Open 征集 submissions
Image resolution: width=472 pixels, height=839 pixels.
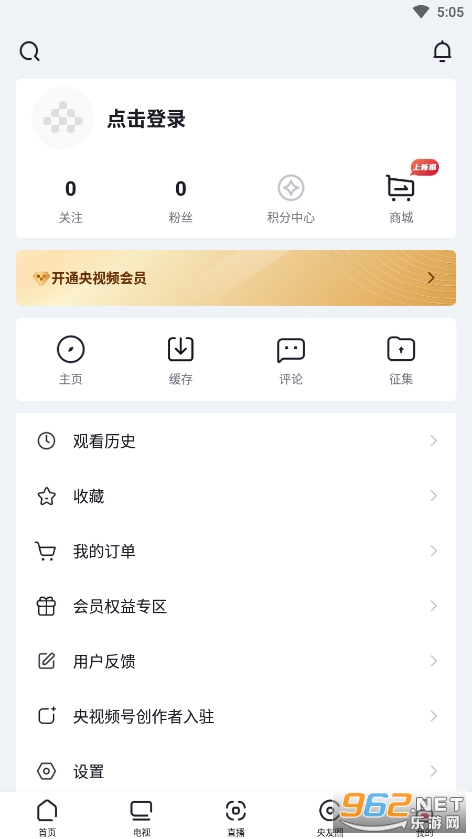pos(401,360)
